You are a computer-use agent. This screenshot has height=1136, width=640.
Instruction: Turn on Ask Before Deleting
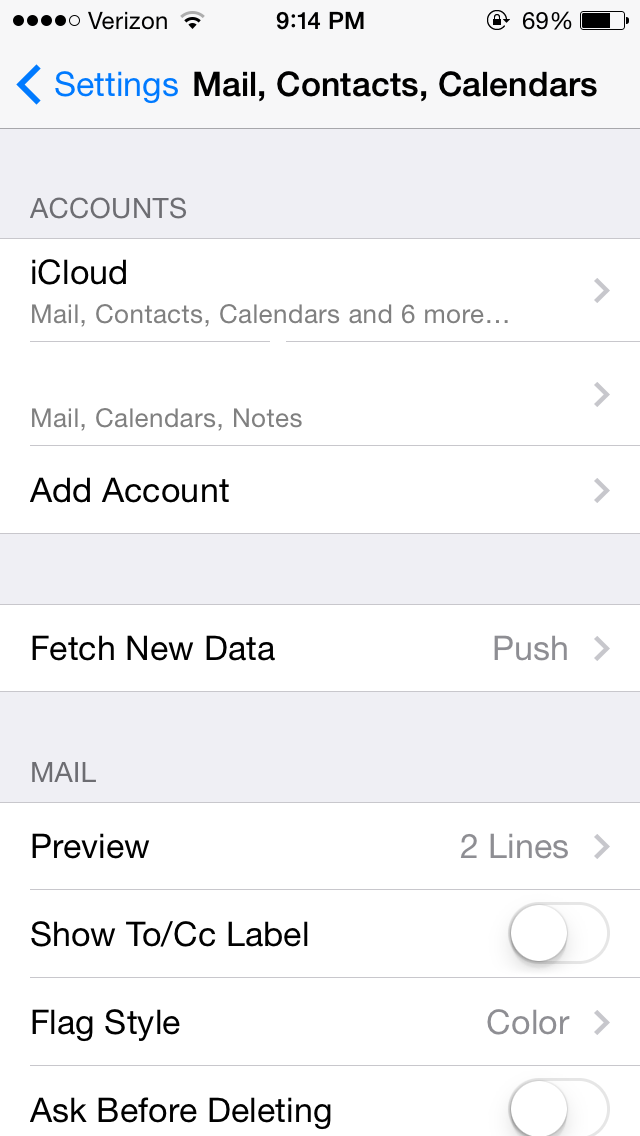(559, 1108)
